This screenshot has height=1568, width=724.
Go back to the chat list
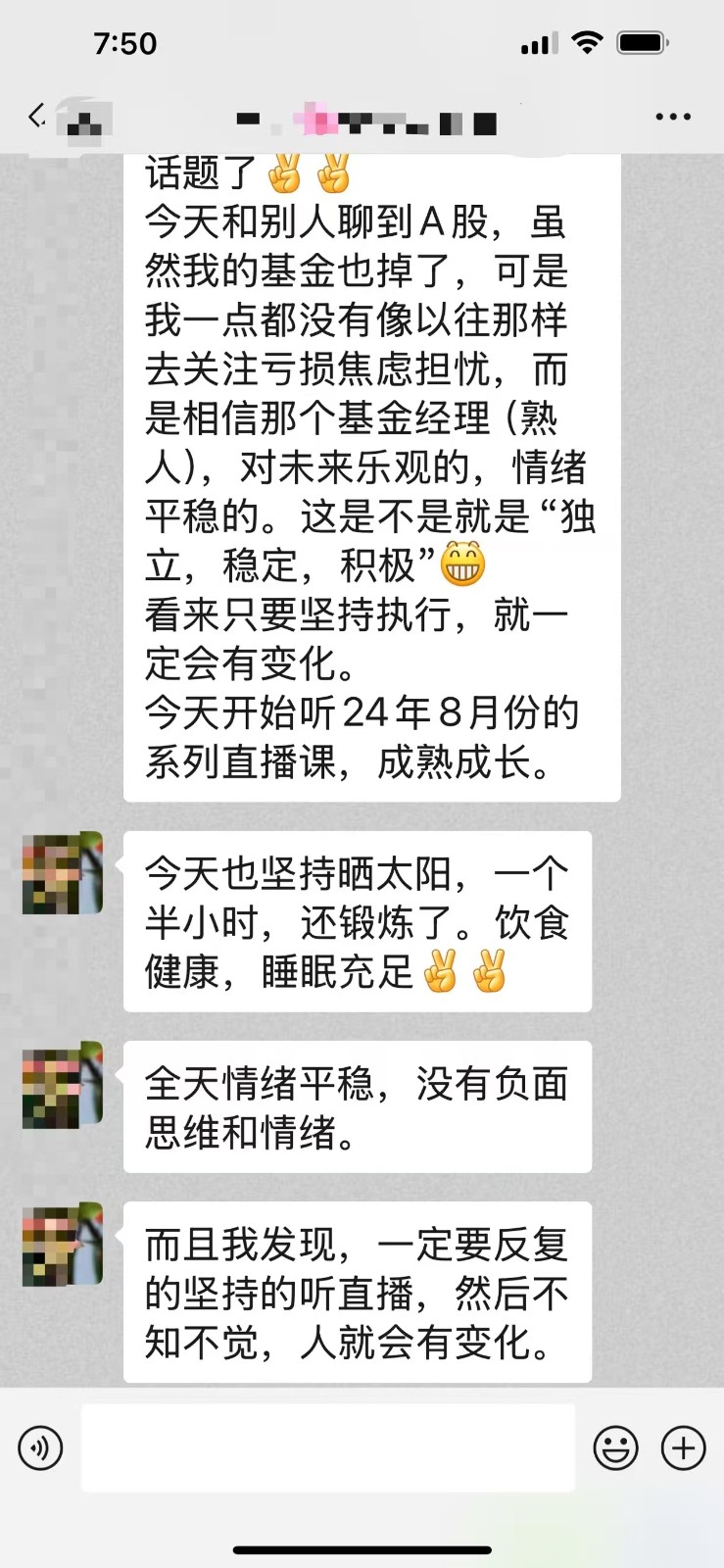[x=37, y=117]
